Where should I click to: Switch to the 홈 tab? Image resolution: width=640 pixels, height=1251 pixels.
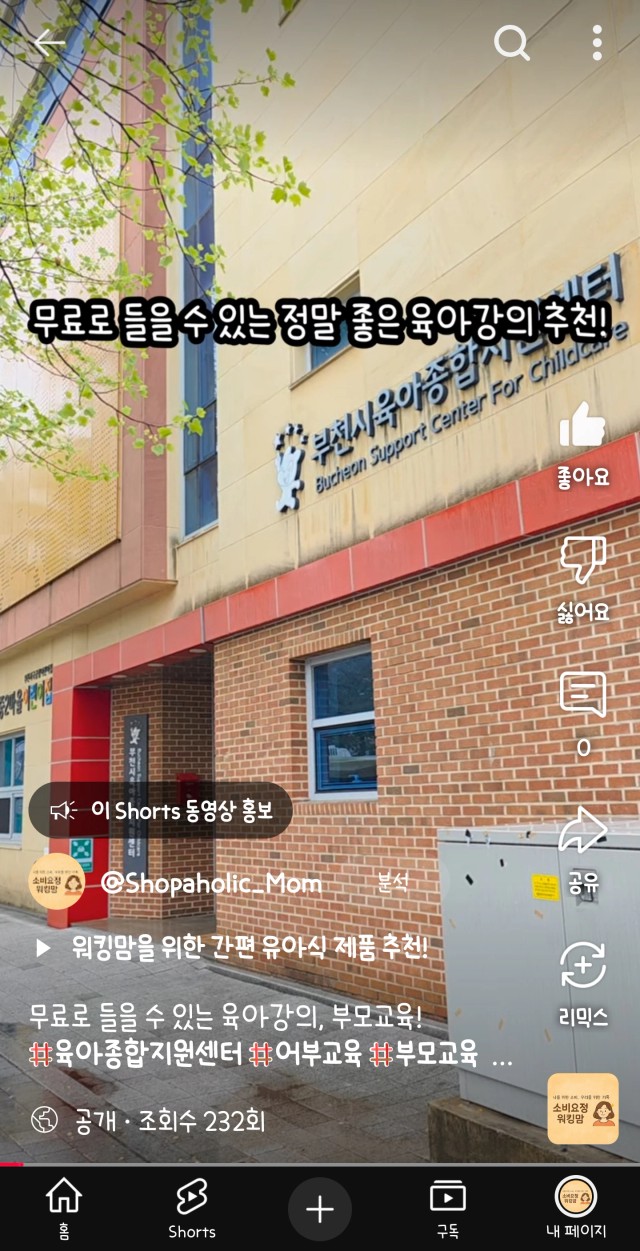tap(64, 1207)
